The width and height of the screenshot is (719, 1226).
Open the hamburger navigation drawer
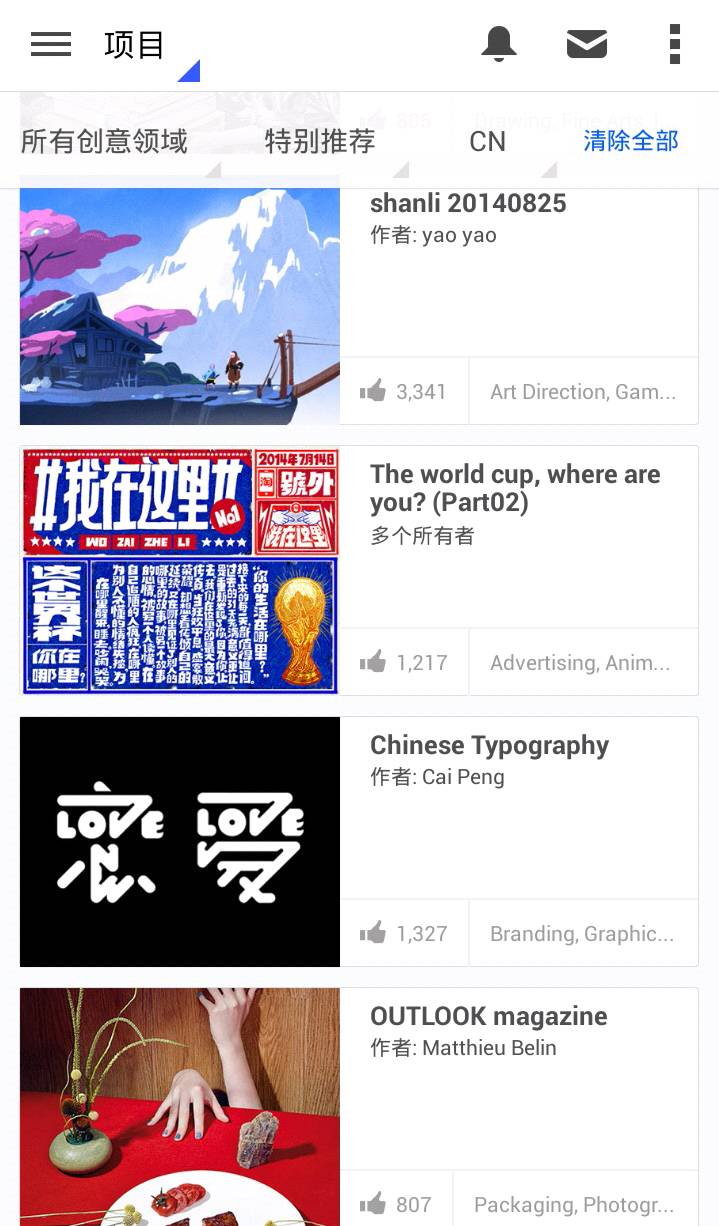(51, 45)
